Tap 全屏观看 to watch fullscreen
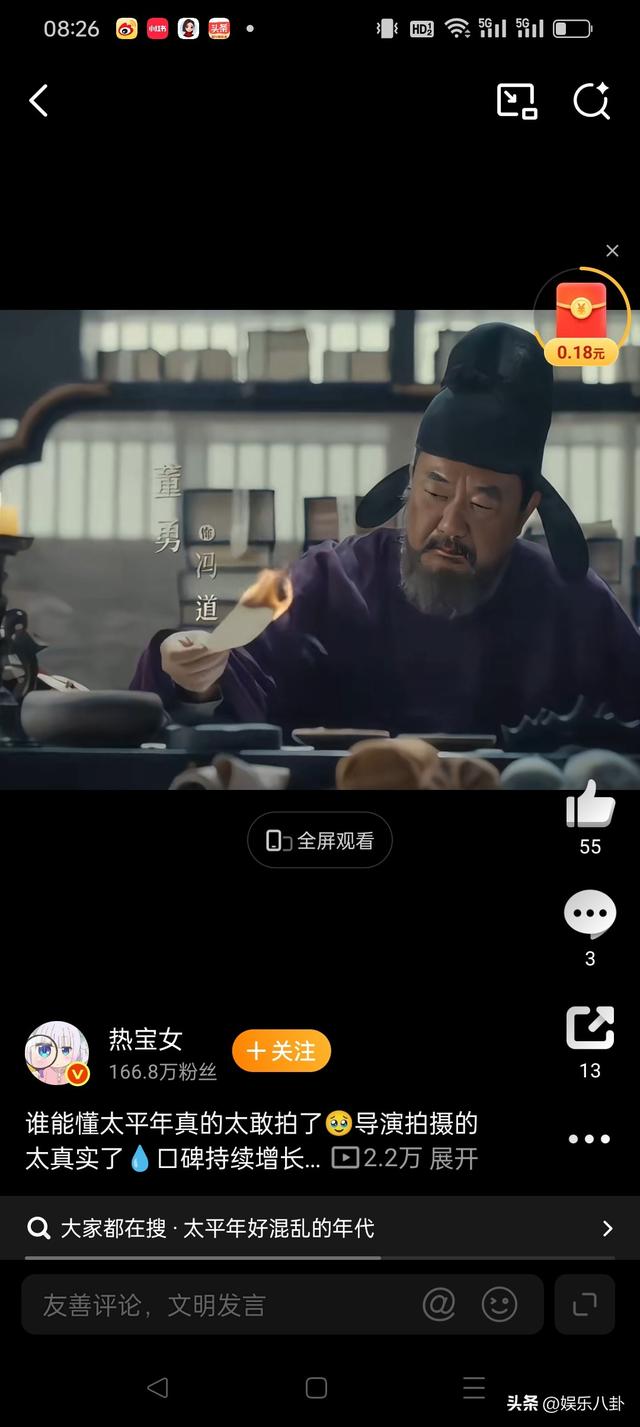Screen dimensions: 640x1427 320,840
